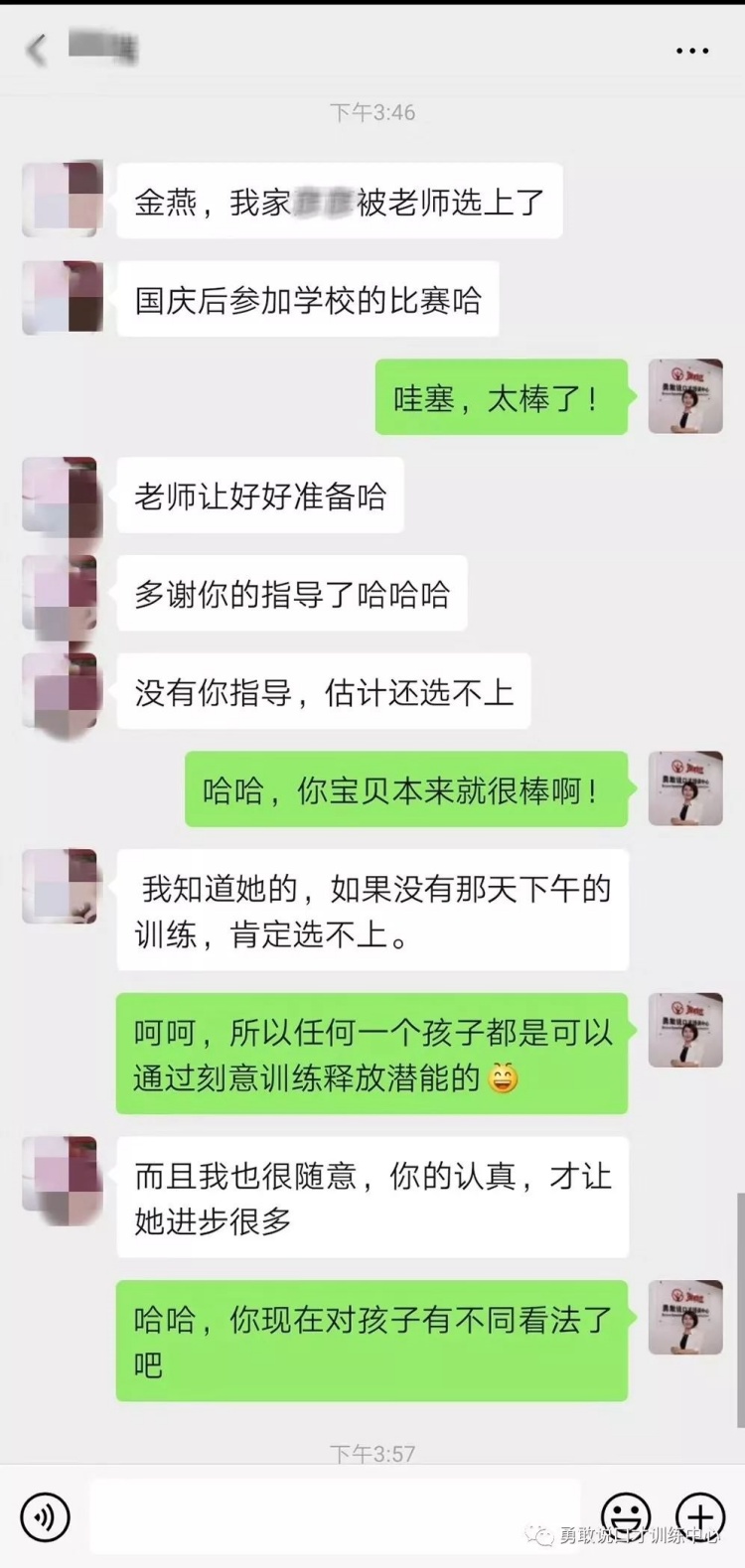
Task: Open sender's avatar beside 哇塞，太棒了！
Action: [x=685, y=396]
